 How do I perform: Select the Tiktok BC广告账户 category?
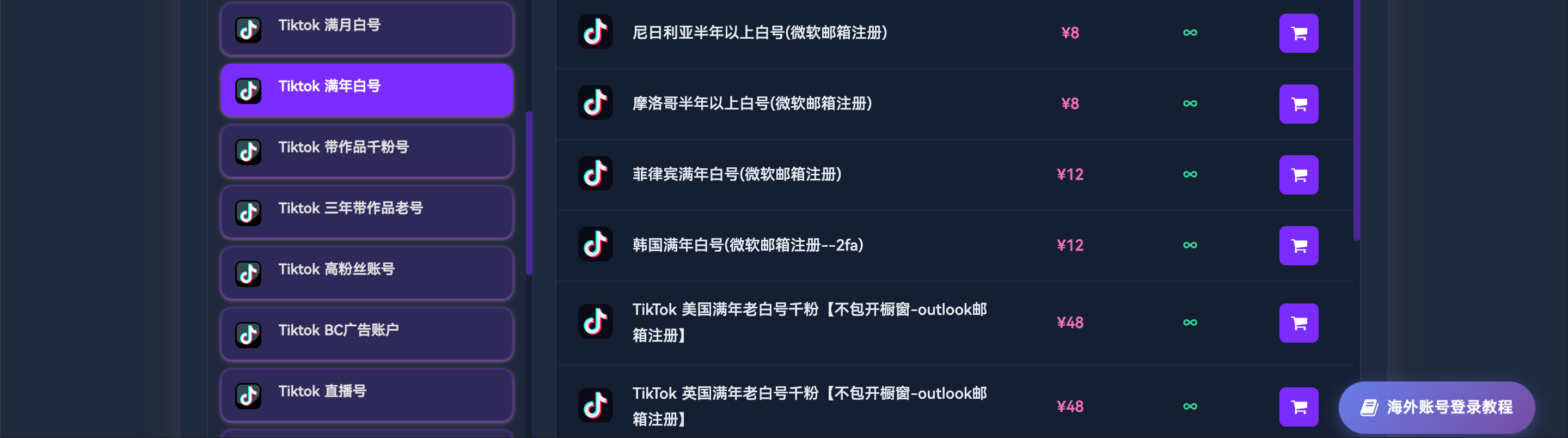pos(366,333)
